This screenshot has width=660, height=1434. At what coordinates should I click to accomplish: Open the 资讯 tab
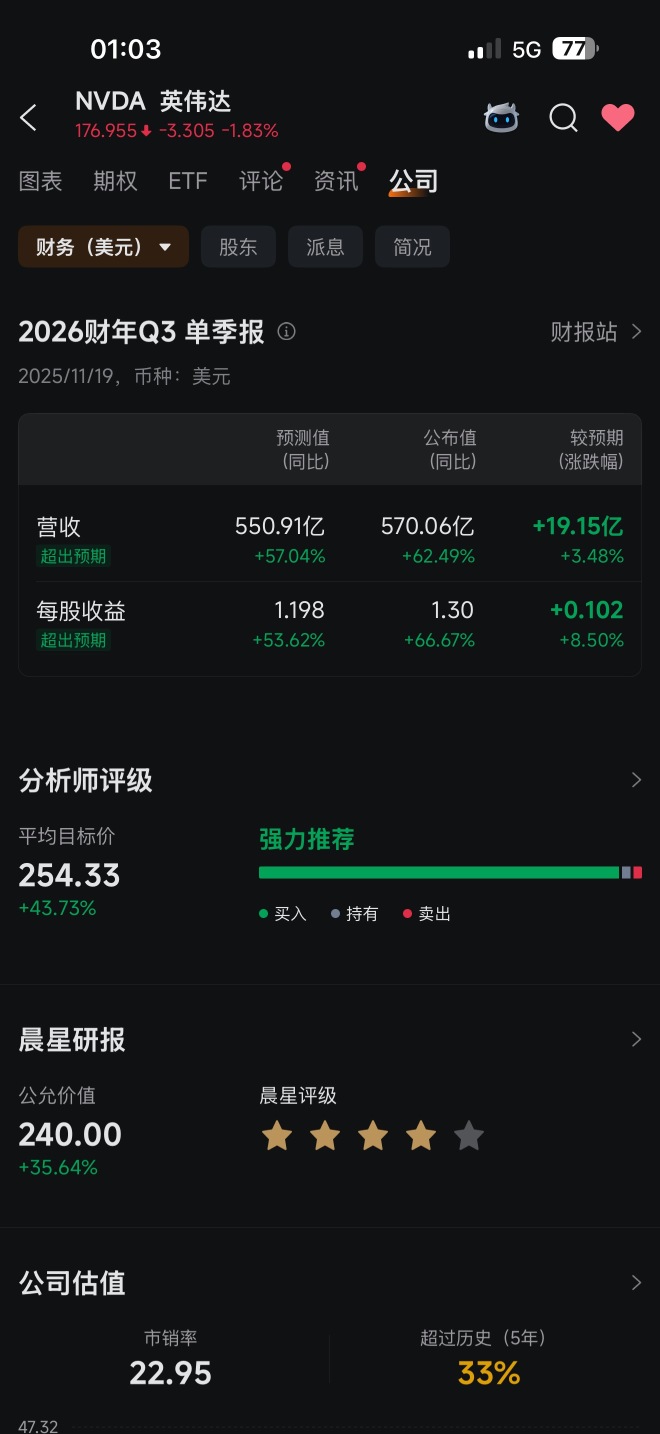tap(336, 181)
